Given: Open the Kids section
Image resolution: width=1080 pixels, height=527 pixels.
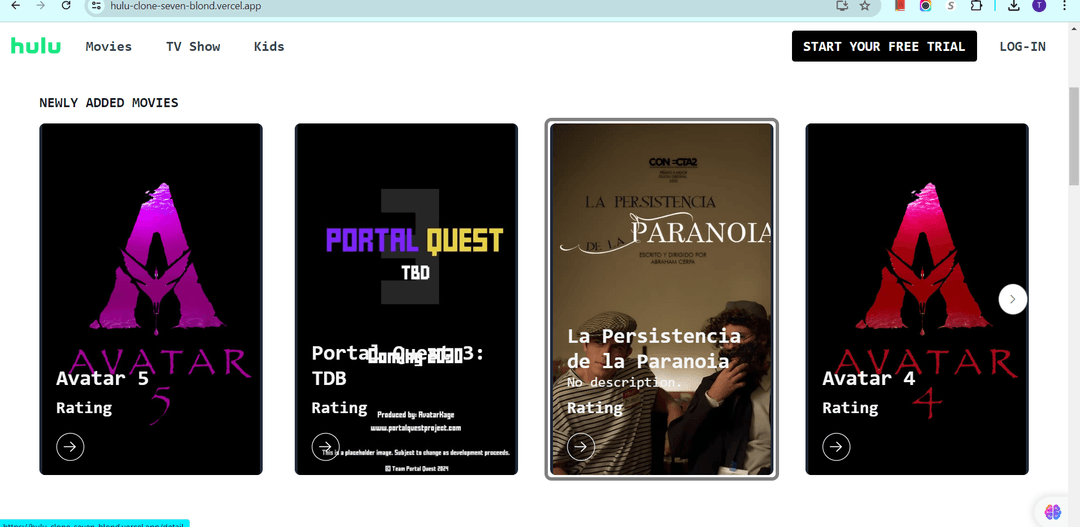Looking at the screenshot, I should [269, 46].
